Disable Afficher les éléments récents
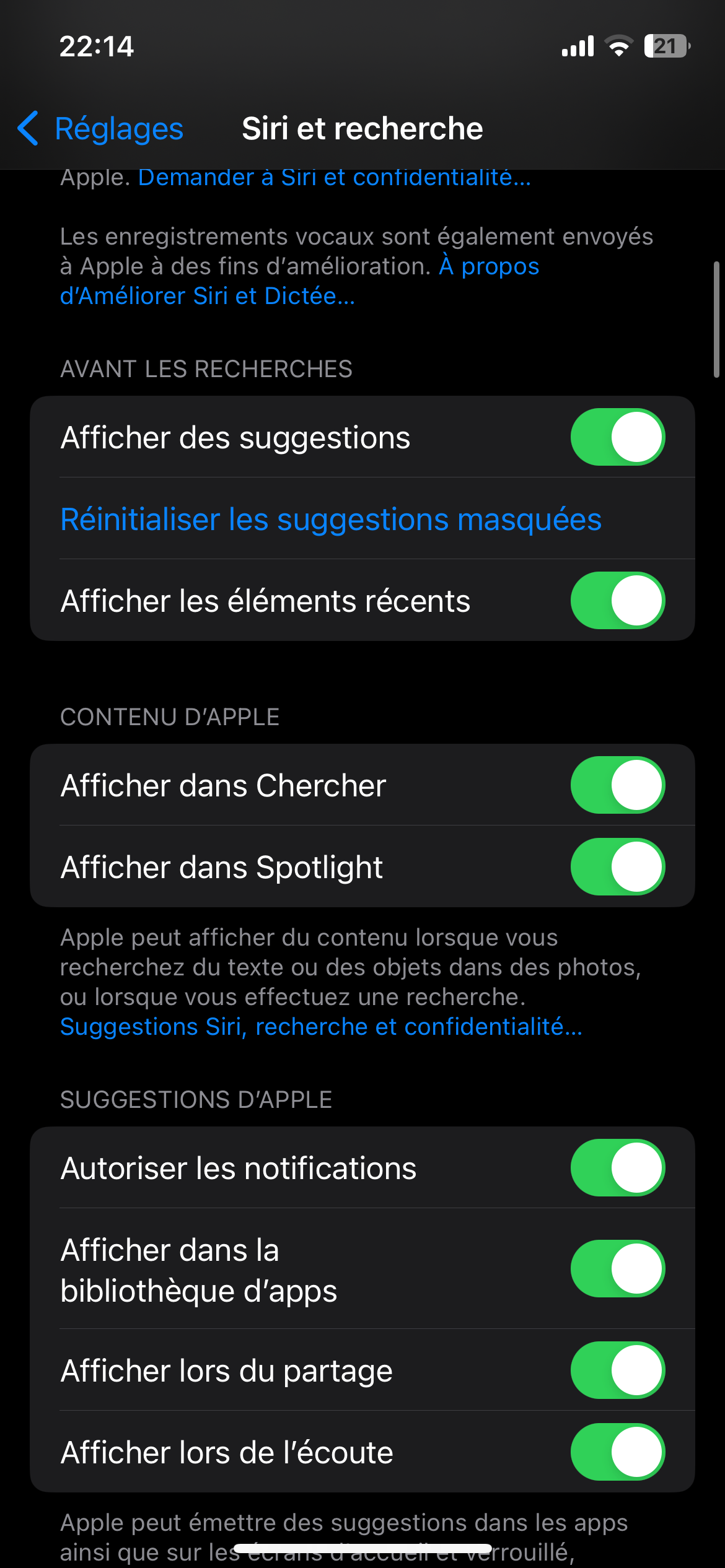The width and height of the screenshot is (725, 1568). (617, 601)
